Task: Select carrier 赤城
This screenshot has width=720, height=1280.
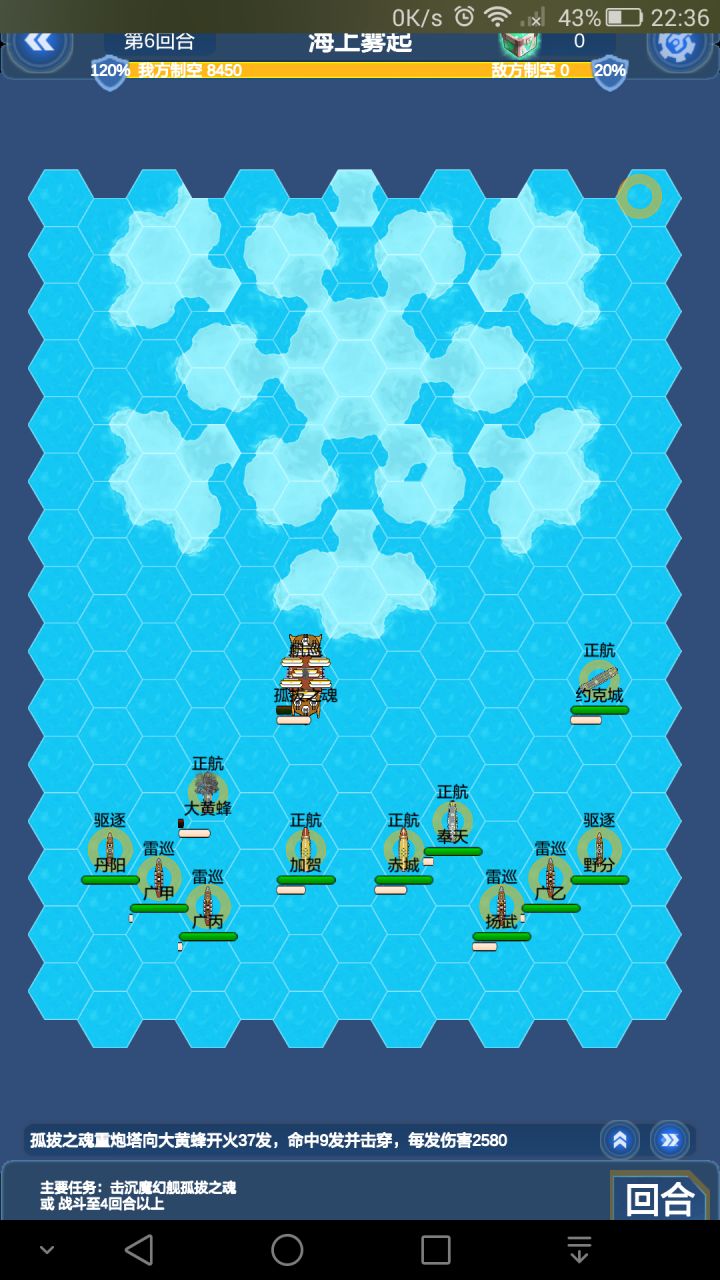Action: (x=403, y=845)
